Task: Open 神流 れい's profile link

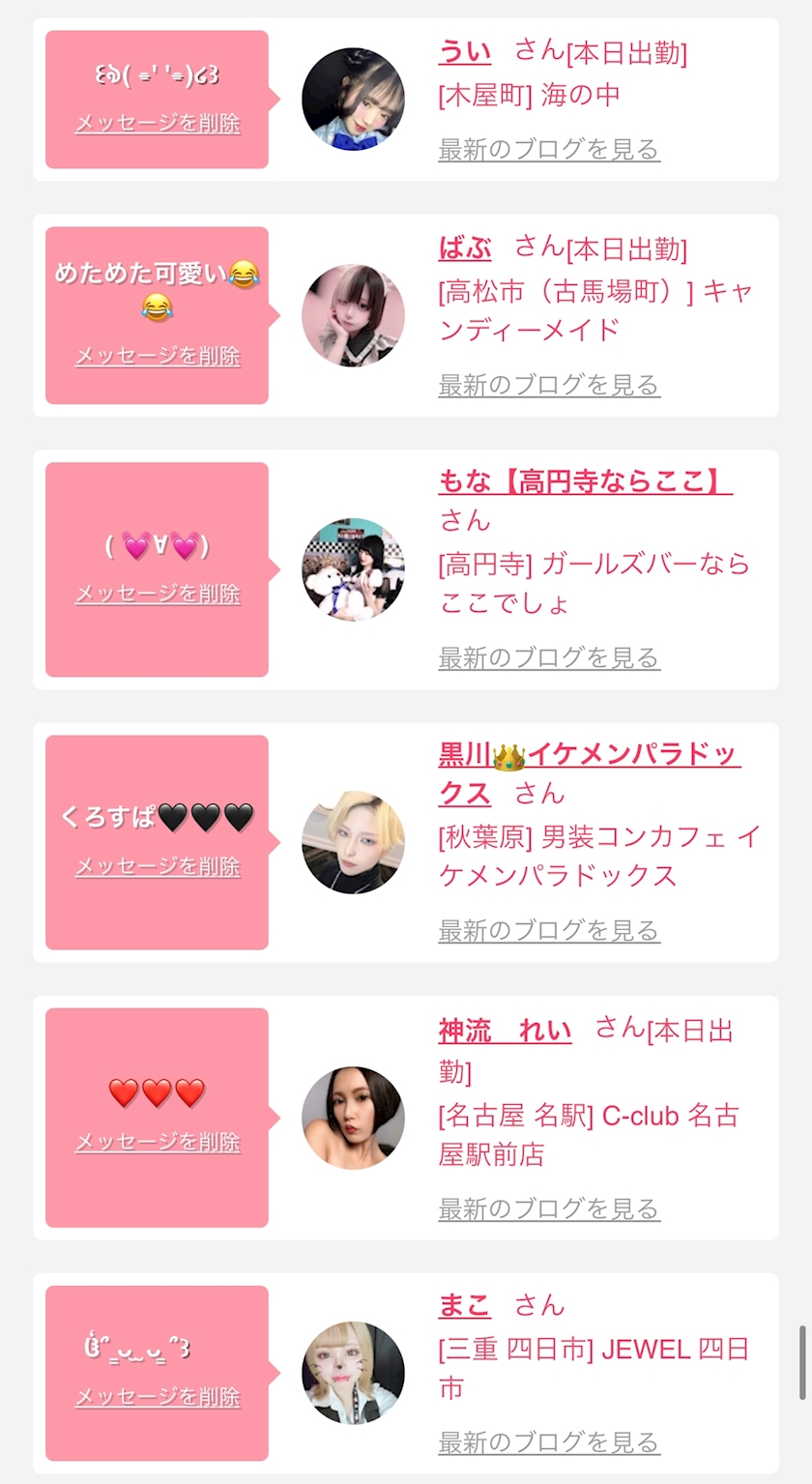Action: point(505,1031)
